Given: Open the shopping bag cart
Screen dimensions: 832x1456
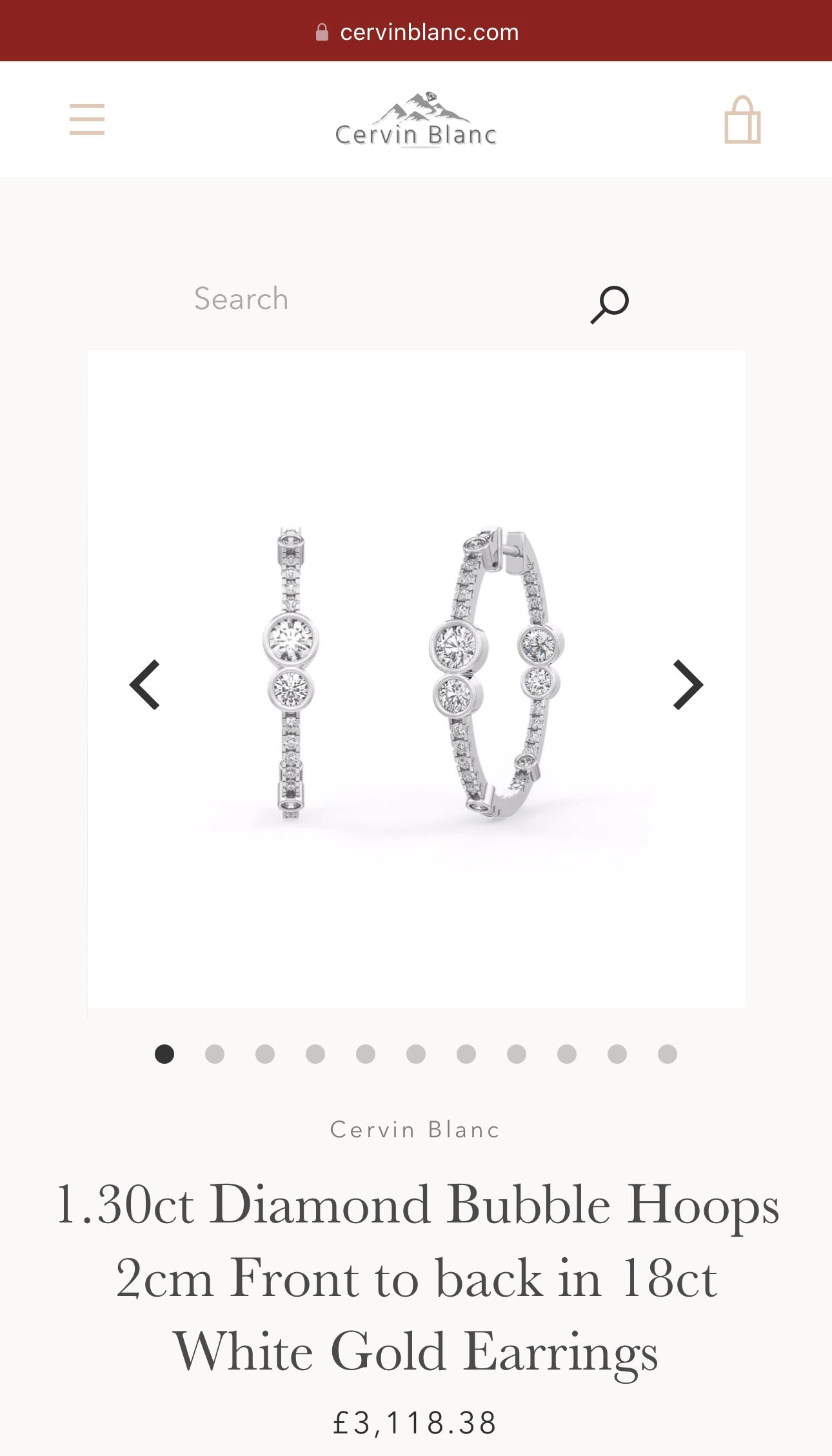Looking at the screenshot, I should pos(742,120).
